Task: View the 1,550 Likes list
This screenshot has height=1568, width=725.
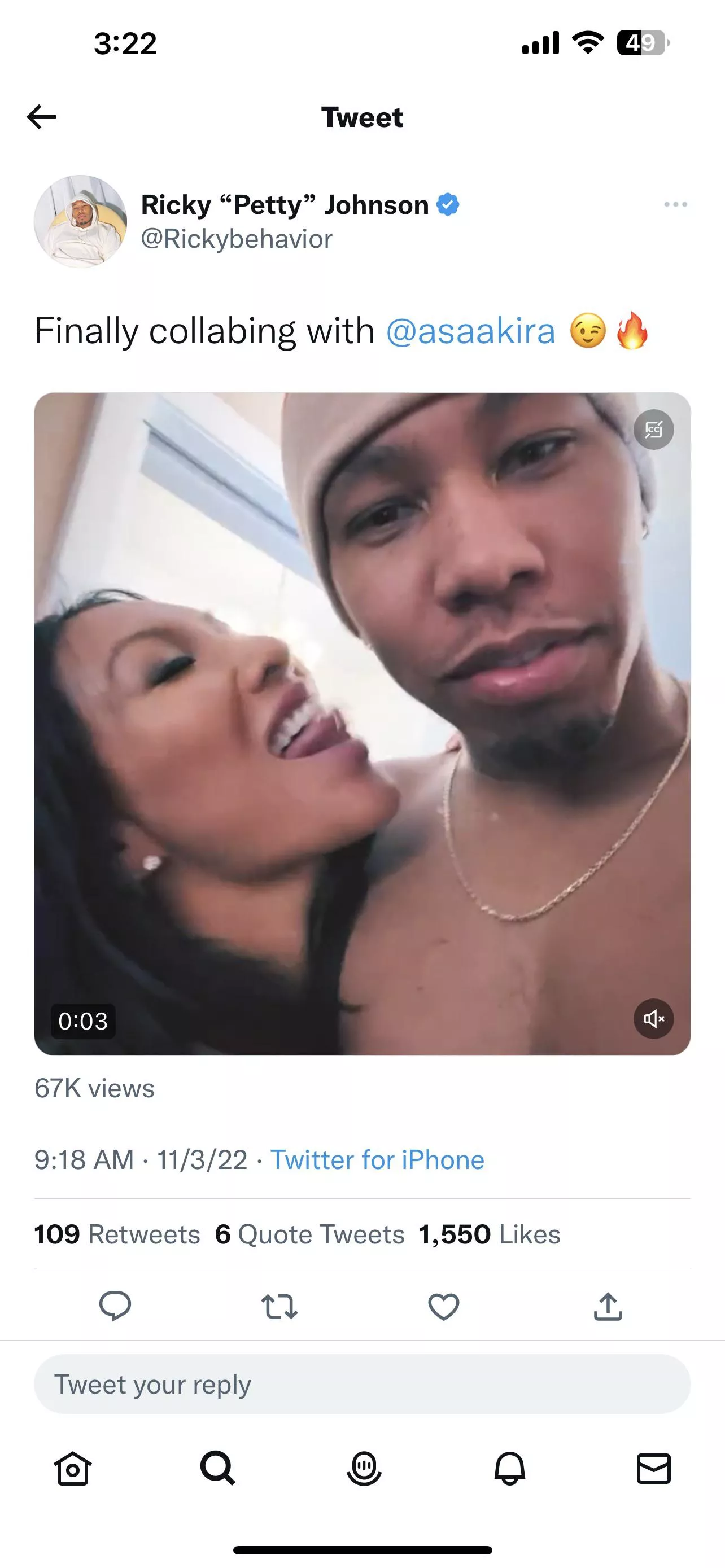Action: [x=489, y=1234]
